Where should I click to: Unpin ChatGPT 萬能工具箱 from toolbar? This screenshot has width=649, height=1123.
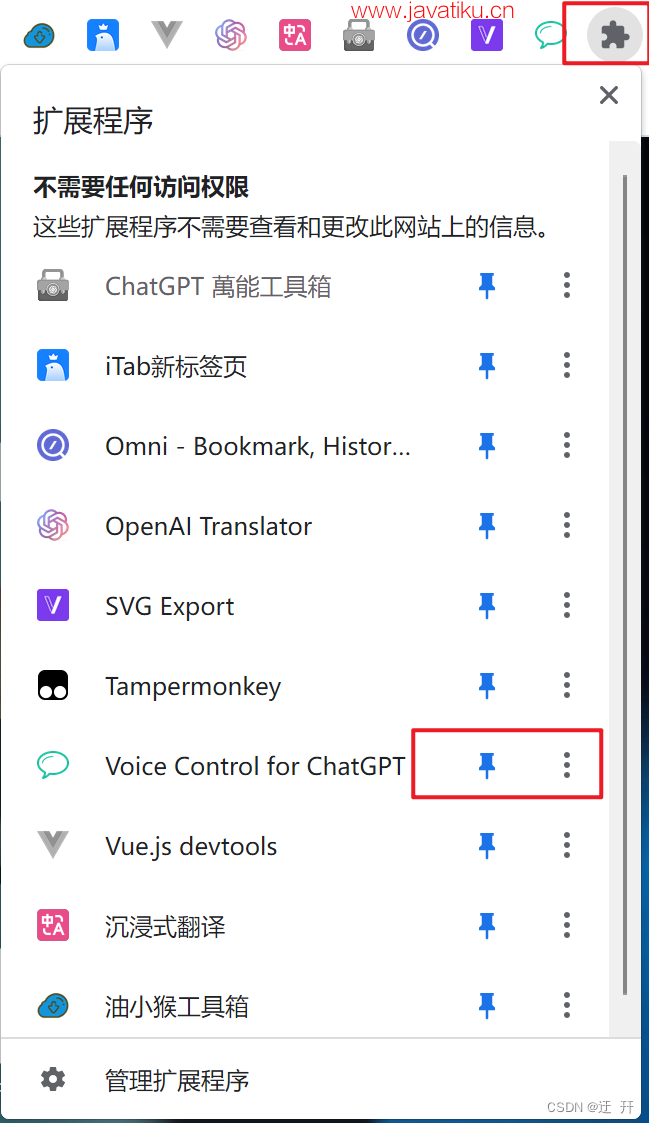click(x=487, y=286)
